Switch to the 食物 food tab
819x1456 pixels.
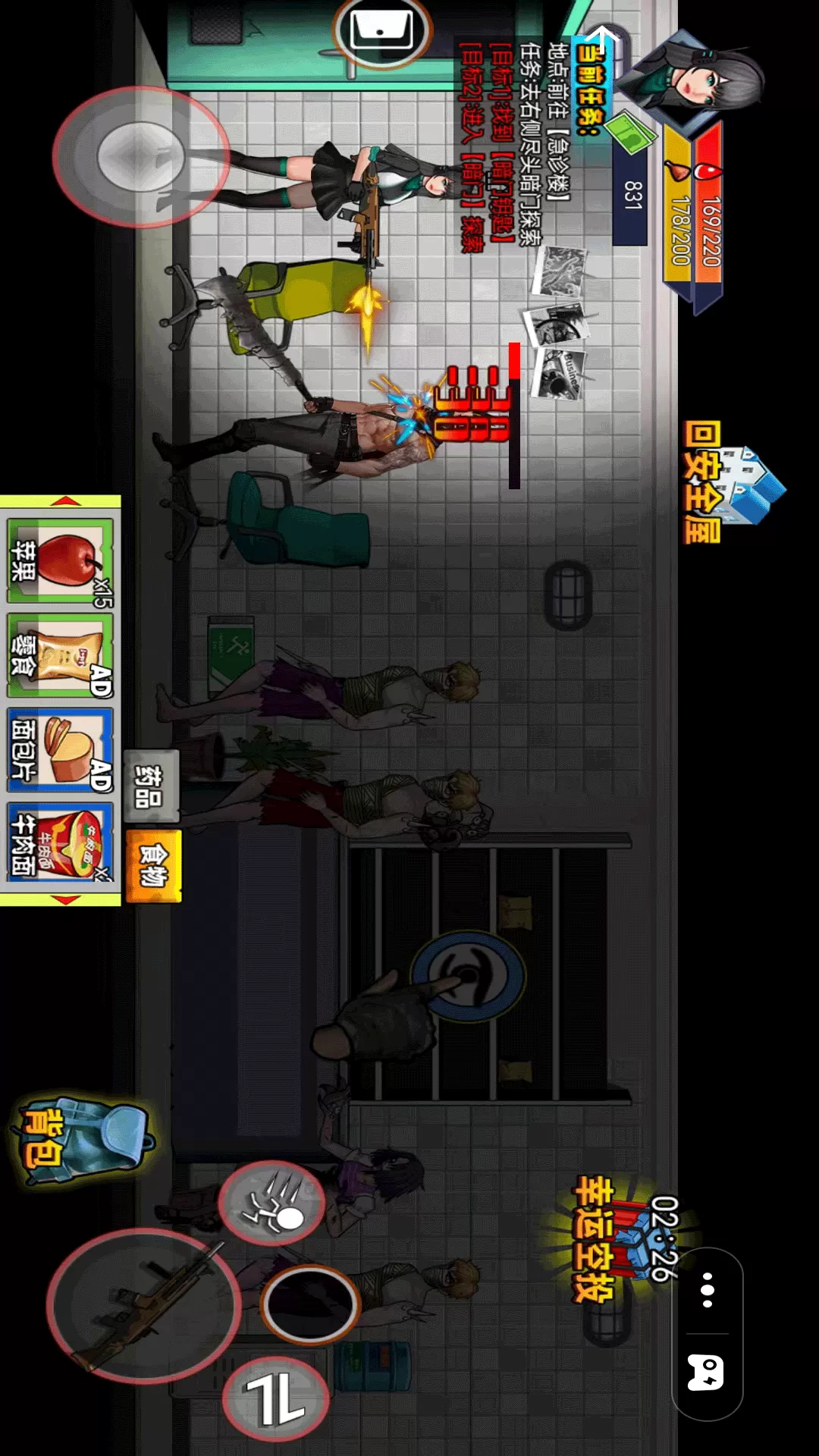tap(153, 866)
